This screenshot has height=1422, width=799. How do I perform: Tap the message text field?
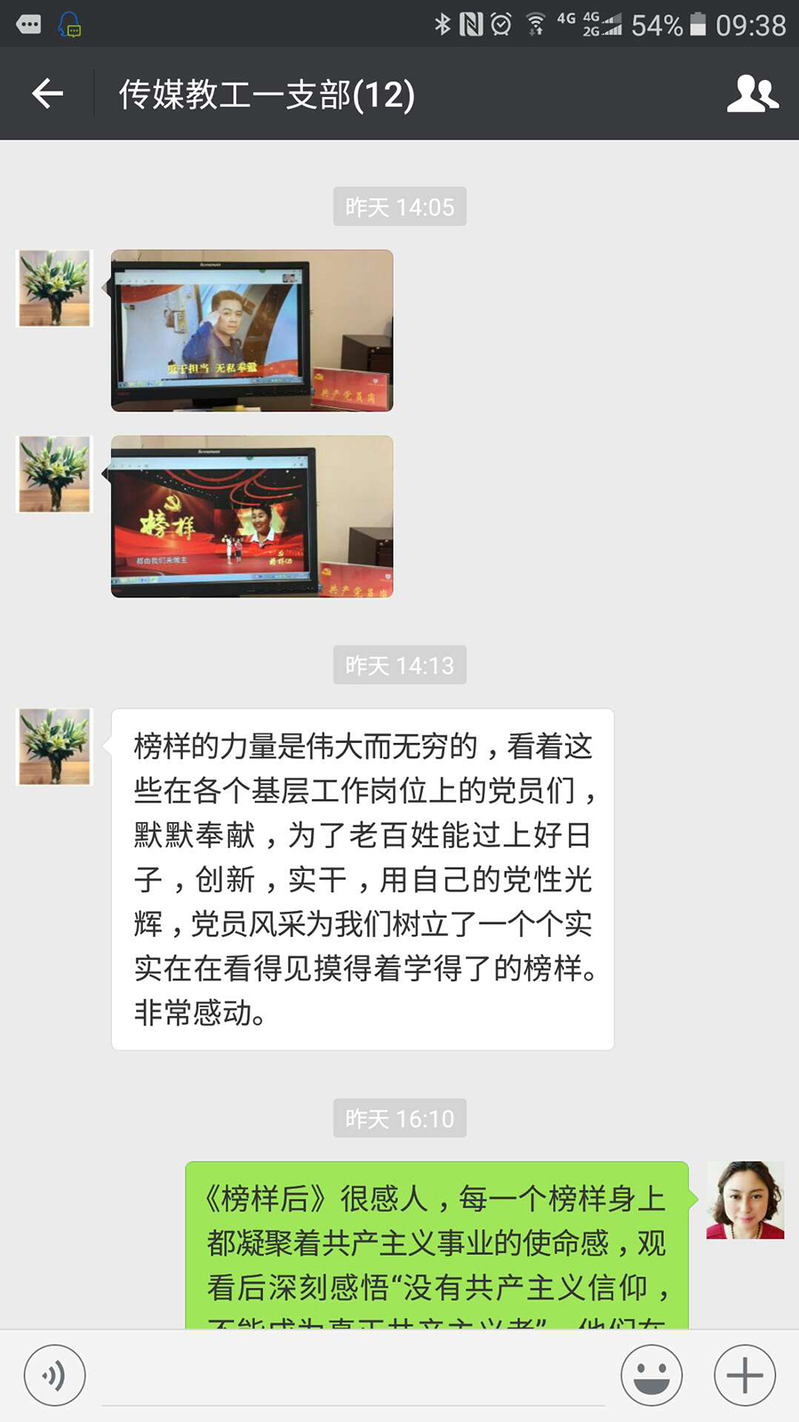coord(352,1376)
